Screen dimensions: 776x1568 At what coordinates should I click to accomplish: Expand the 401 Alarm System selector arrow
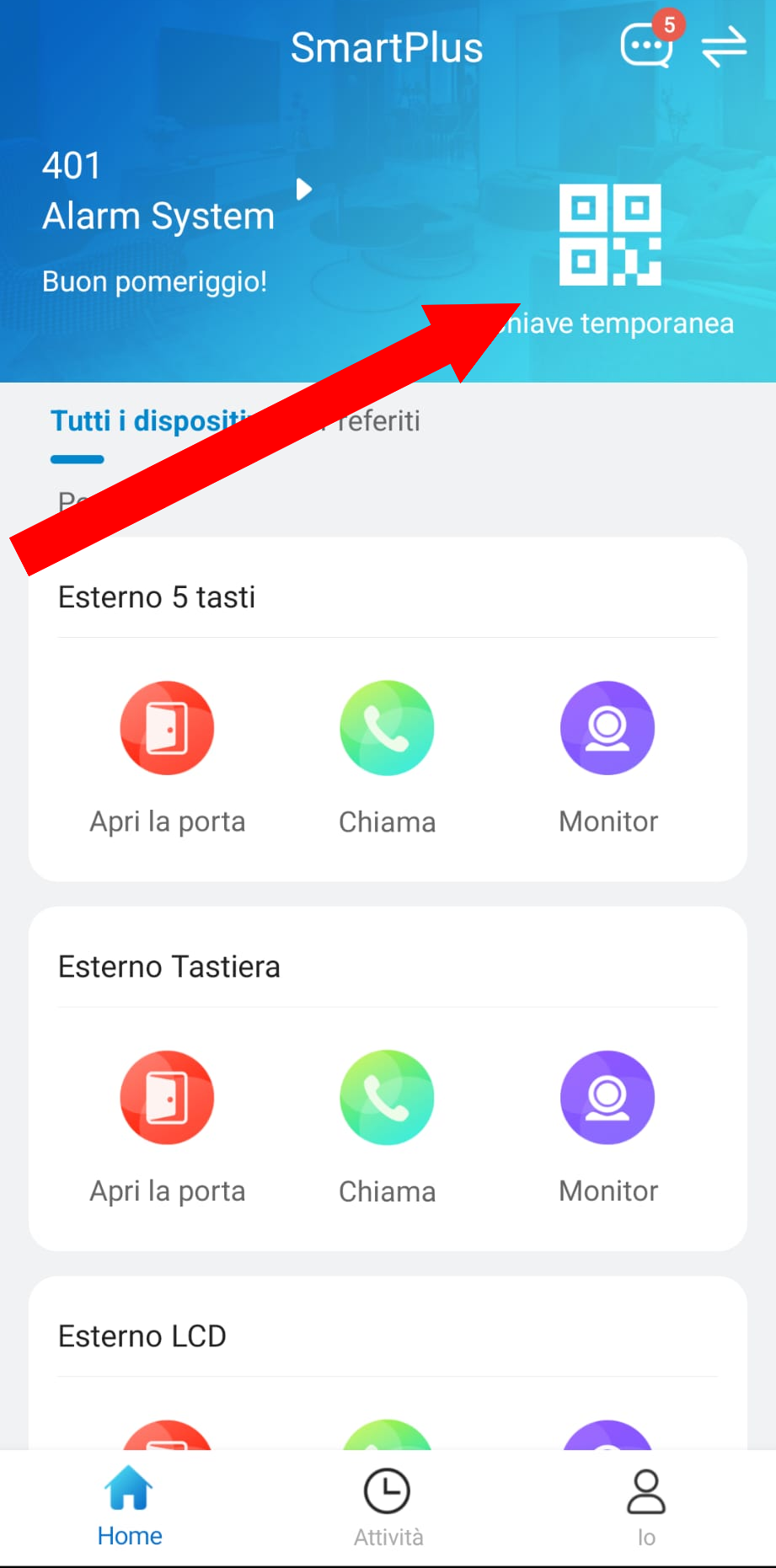pos(304,189)
